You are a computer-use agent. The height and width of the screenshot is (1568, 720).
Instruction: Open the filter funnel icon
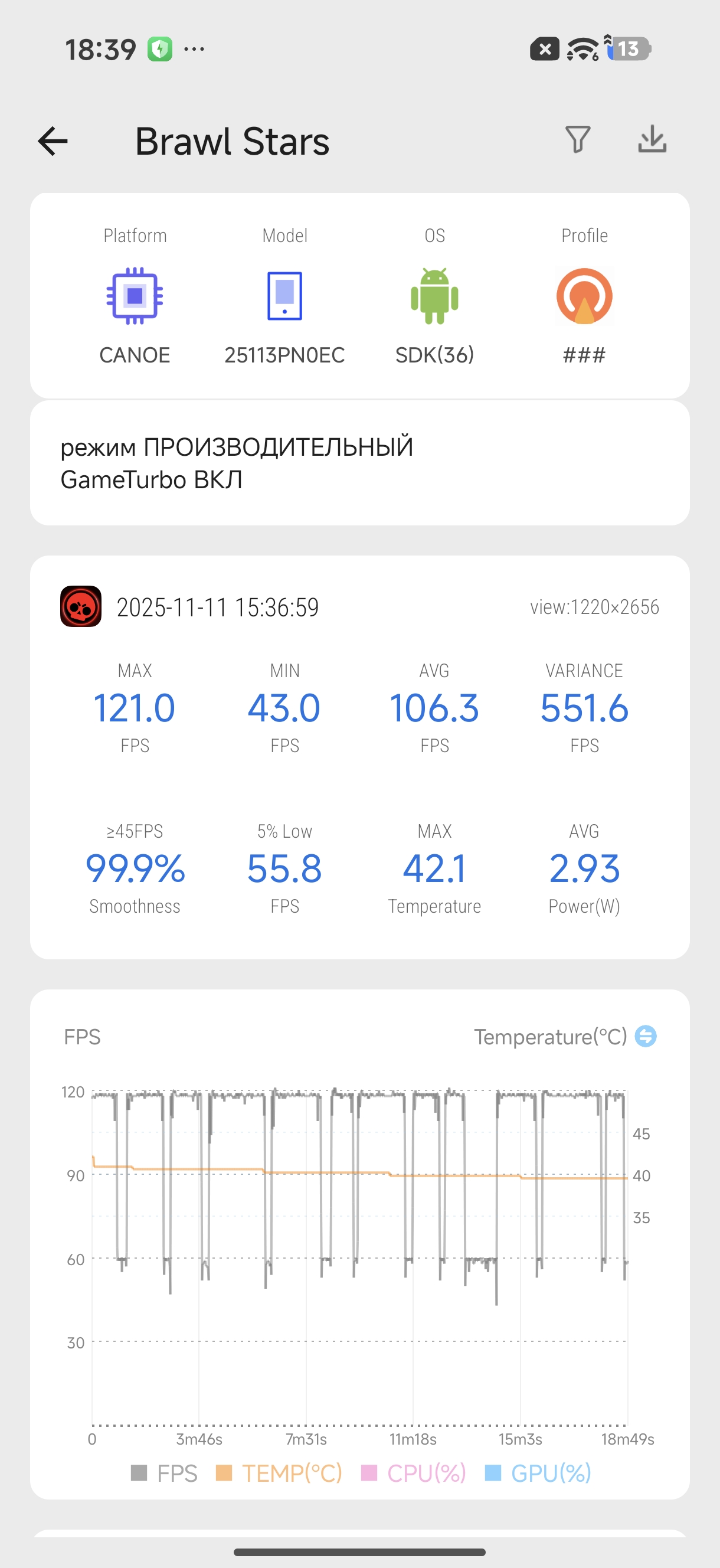pos(577,139)
